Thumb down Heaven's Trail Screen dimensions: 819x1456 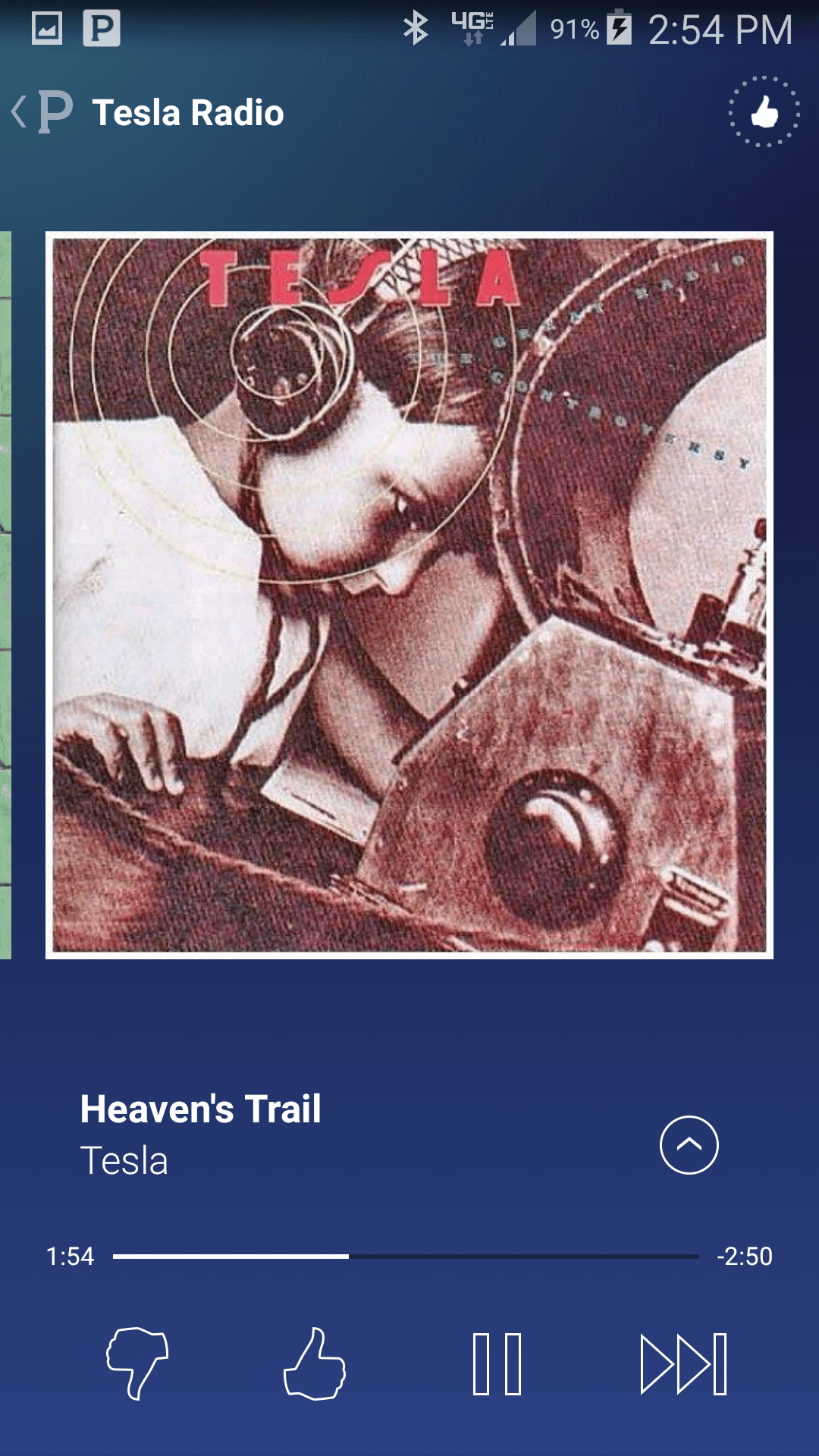tap(137, 1363)
